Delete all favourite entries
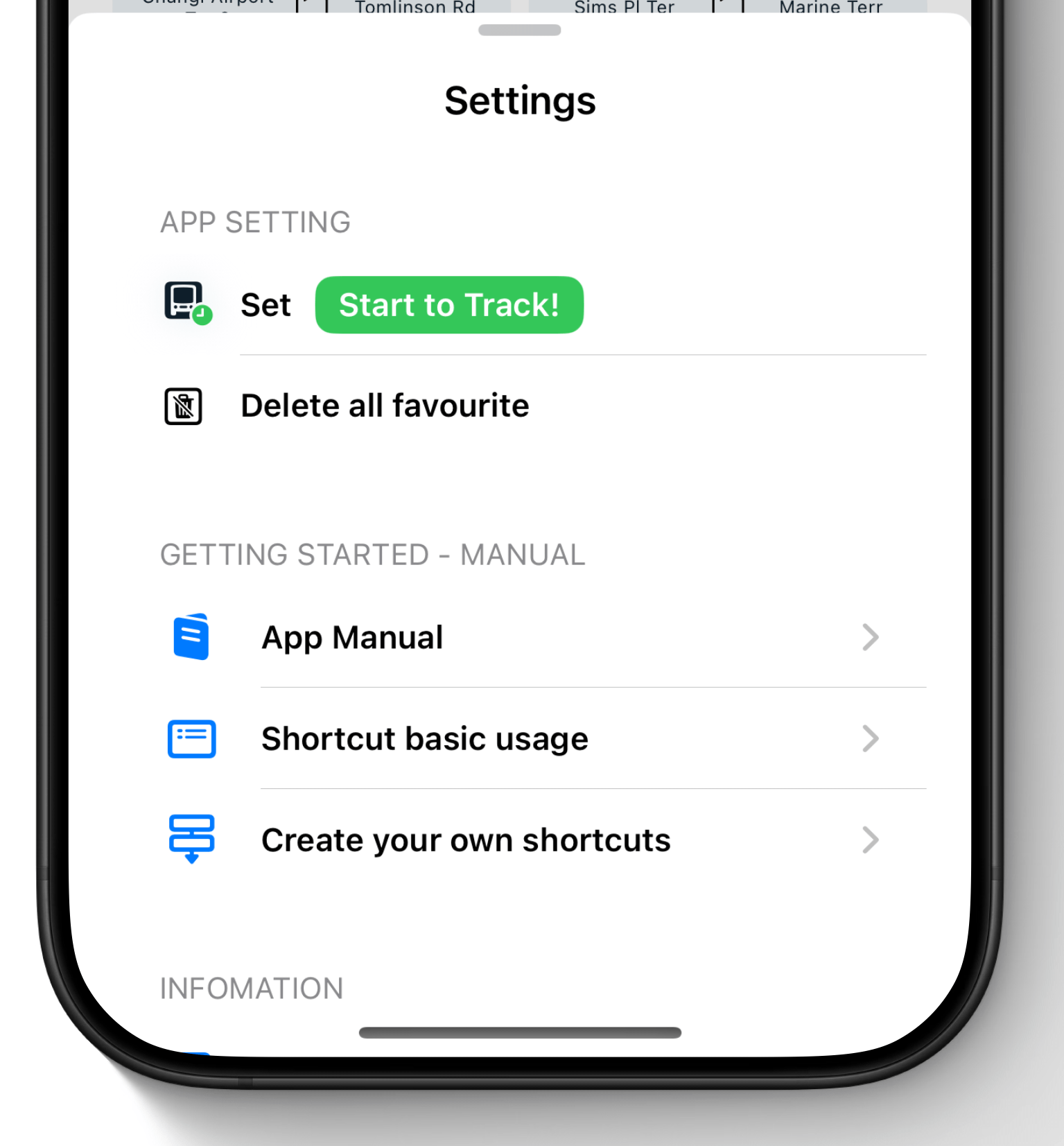This screenshot has height=1146, width=1064. point(385,406)
